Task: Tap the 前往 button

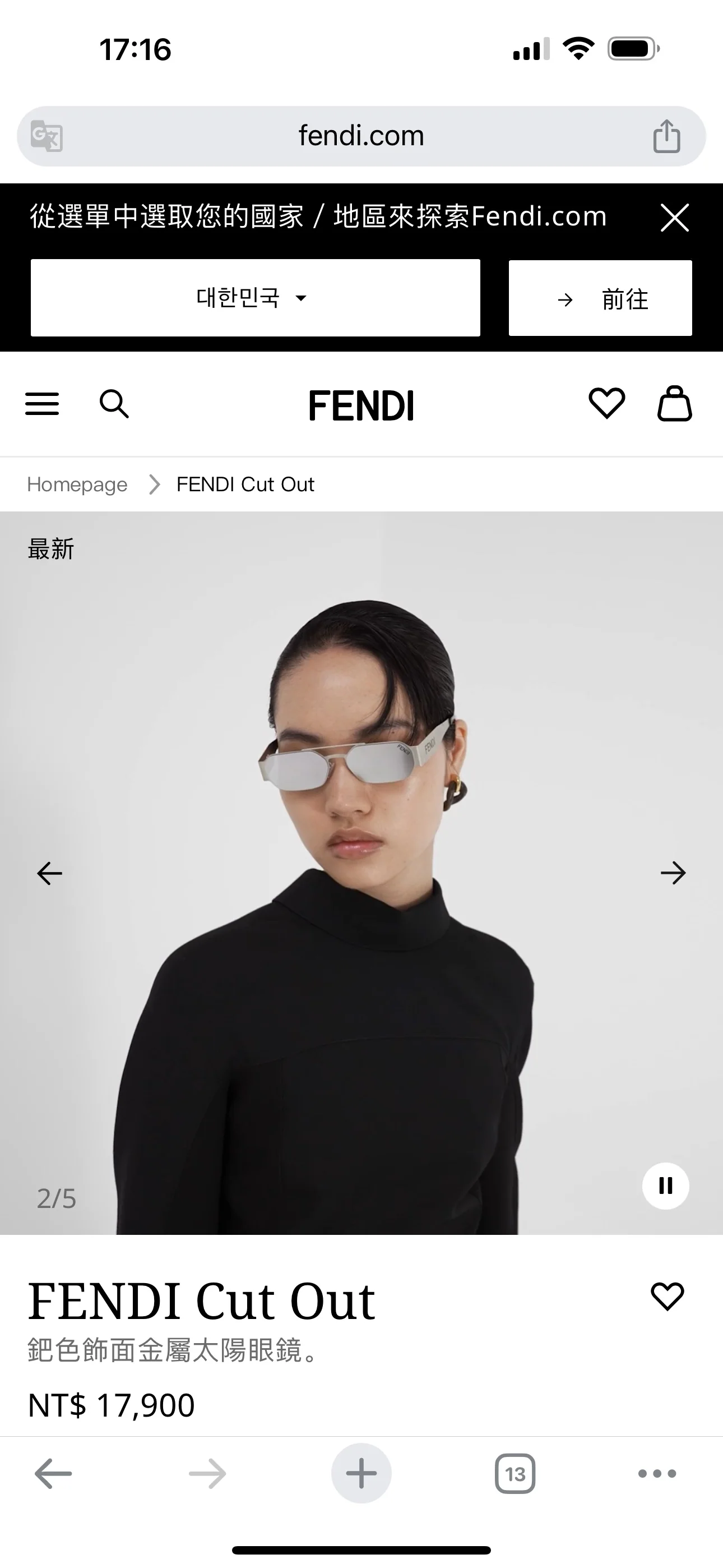Action: (600, 298)
